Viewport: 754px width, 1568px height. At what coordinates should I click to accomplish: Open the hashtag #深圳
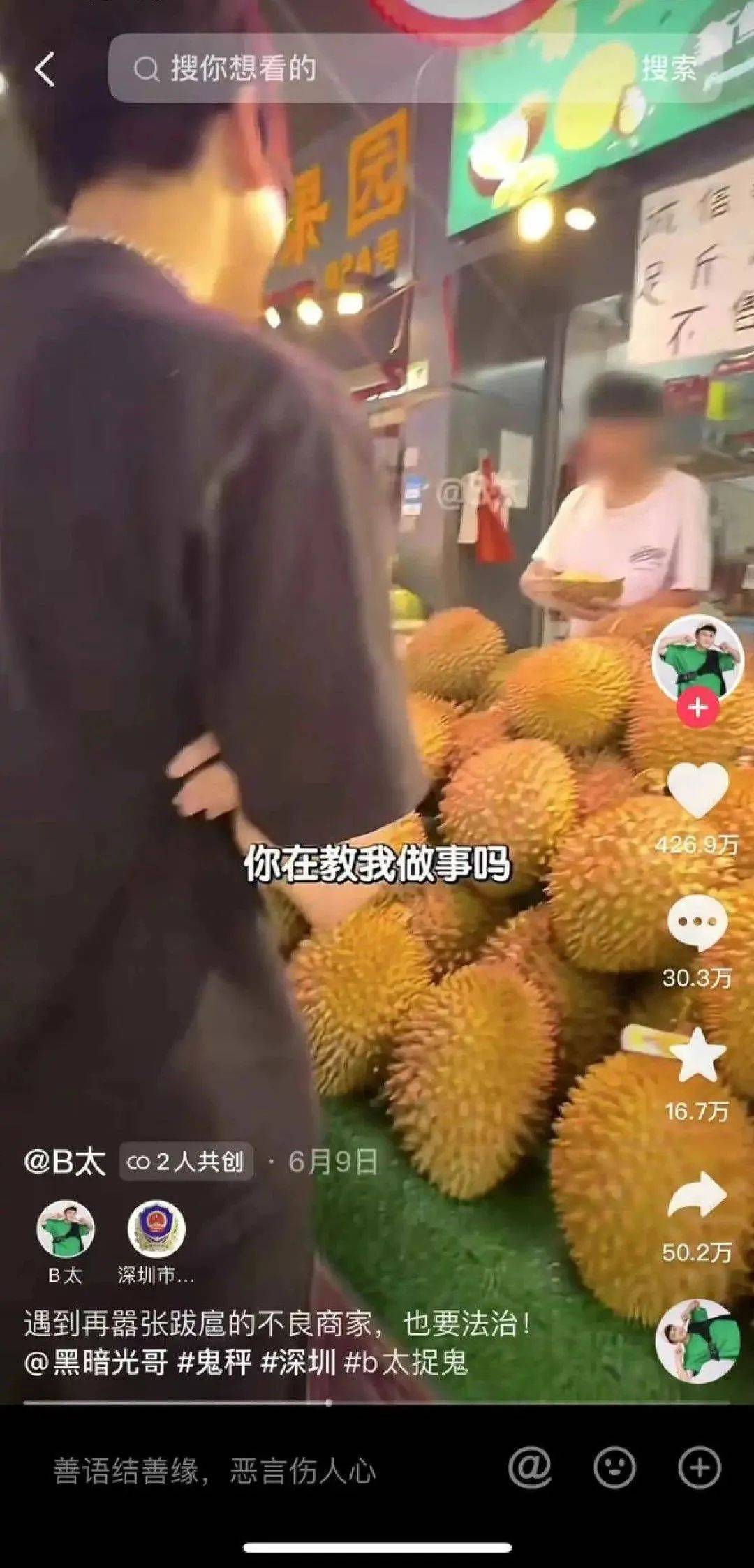point(299,1362)
